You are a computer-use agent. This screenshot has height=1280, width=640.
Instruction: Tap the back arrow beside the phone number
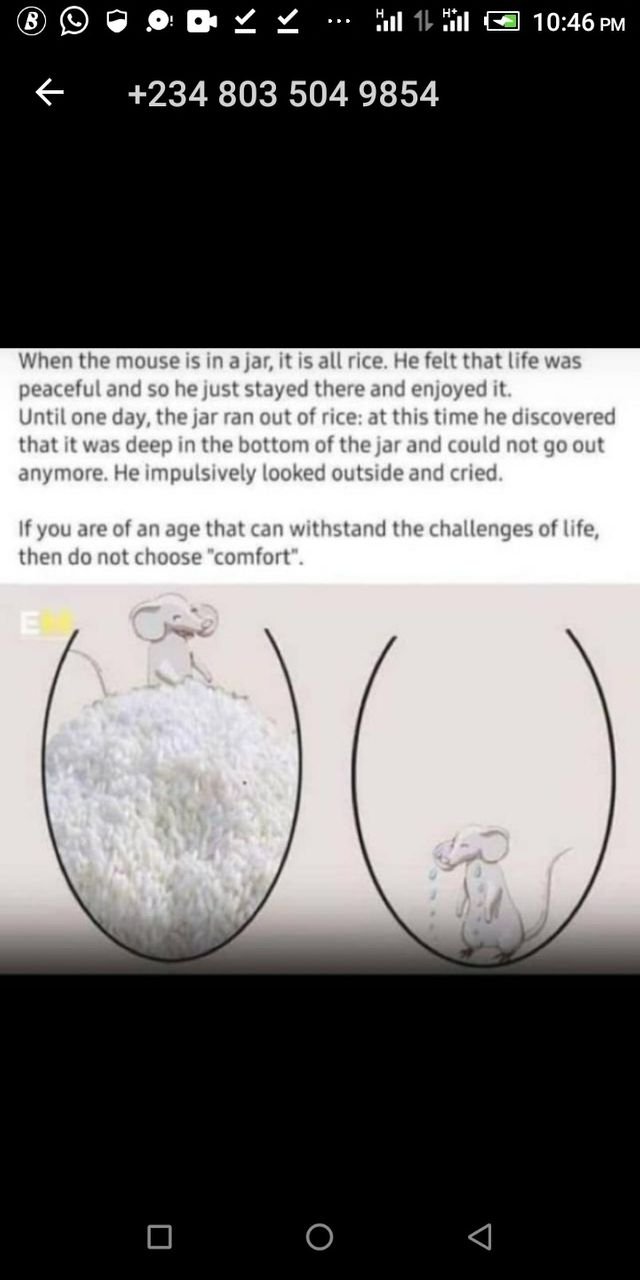pyautogui.click(x=49, y=93)
